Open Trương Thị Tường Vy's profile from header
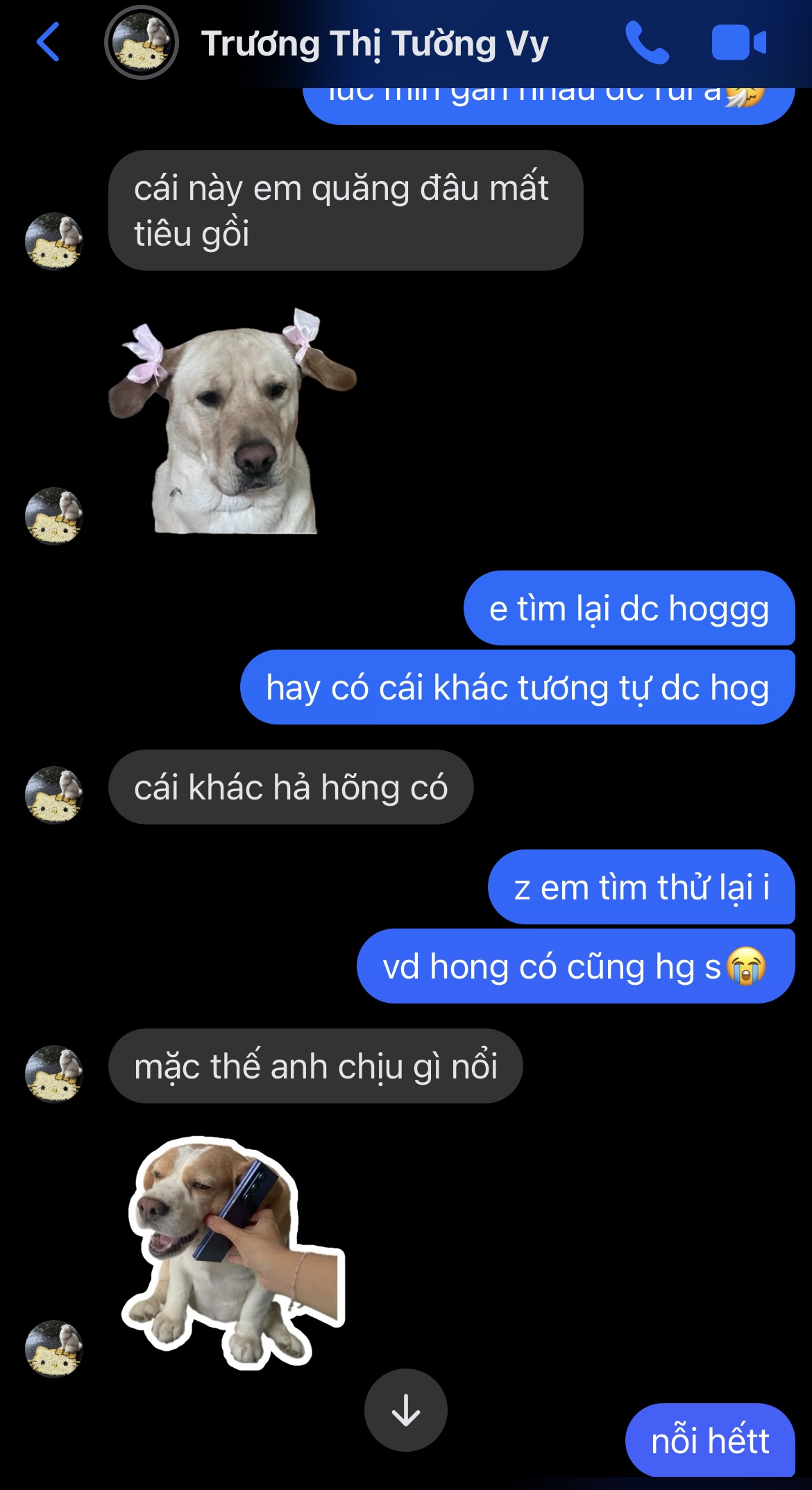Viewport: 812px width, 1490px height. click(375, 44)
